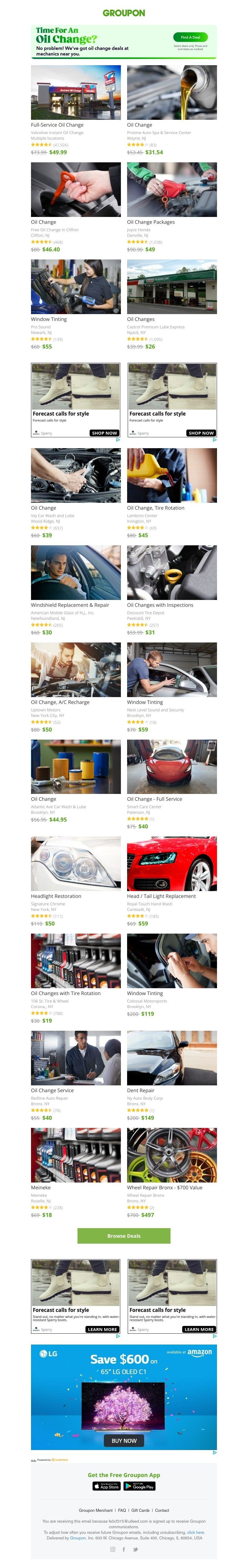Open the Groupon Merchant link
Screen dimensions: 248x1568
[95, 1510]
